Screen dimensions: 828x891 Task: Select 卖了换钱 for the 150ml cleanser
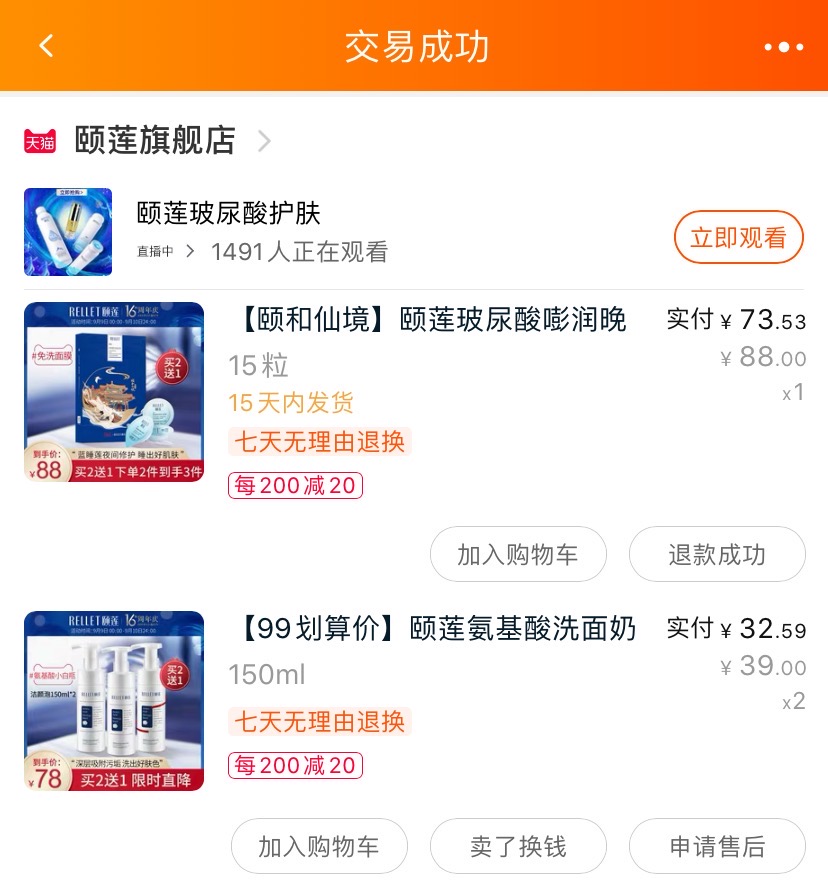[x=518, y=846]
